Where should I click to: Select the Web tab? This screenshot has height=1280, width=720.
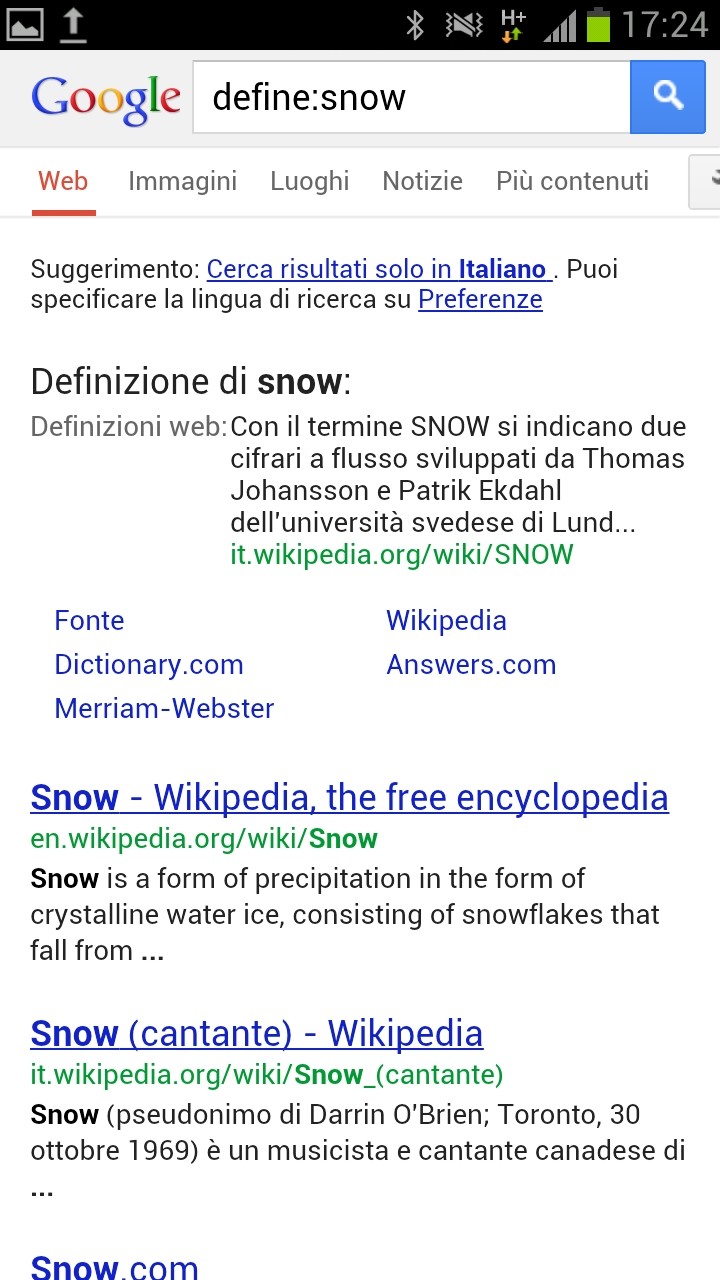point(63,181)
